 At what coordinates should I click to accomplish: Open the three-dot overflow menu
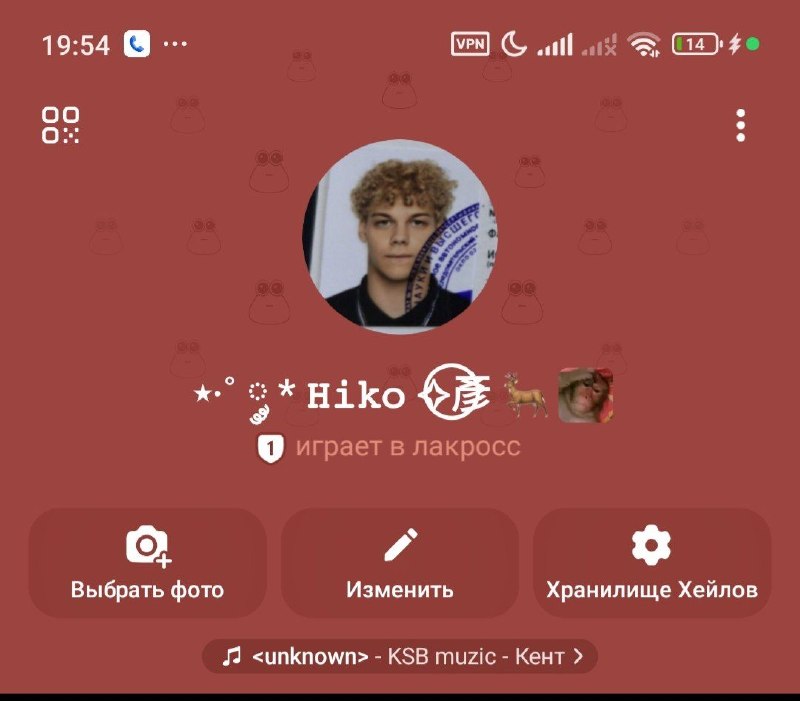point(740,125)
